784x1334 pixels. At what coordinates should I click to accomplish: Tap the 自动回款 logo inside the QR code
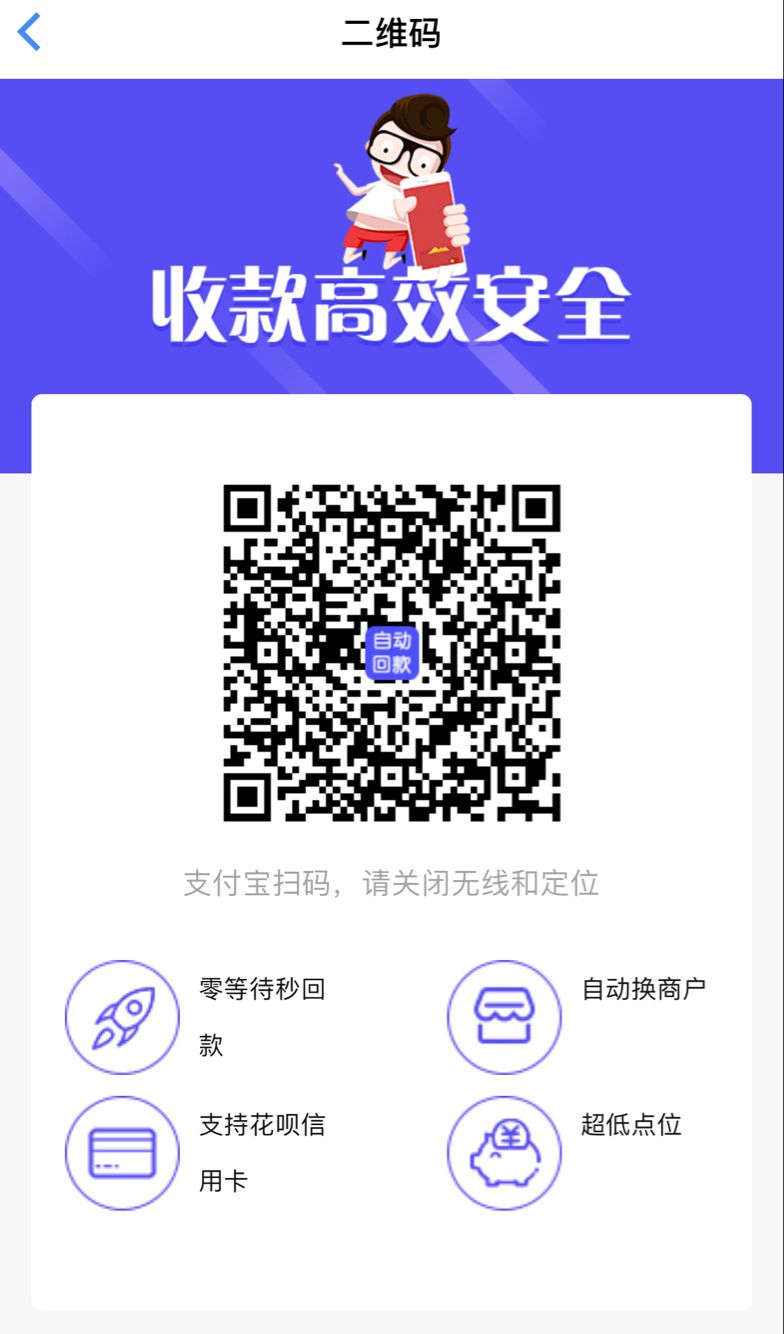pyautogui.click(x=392, y=650)
